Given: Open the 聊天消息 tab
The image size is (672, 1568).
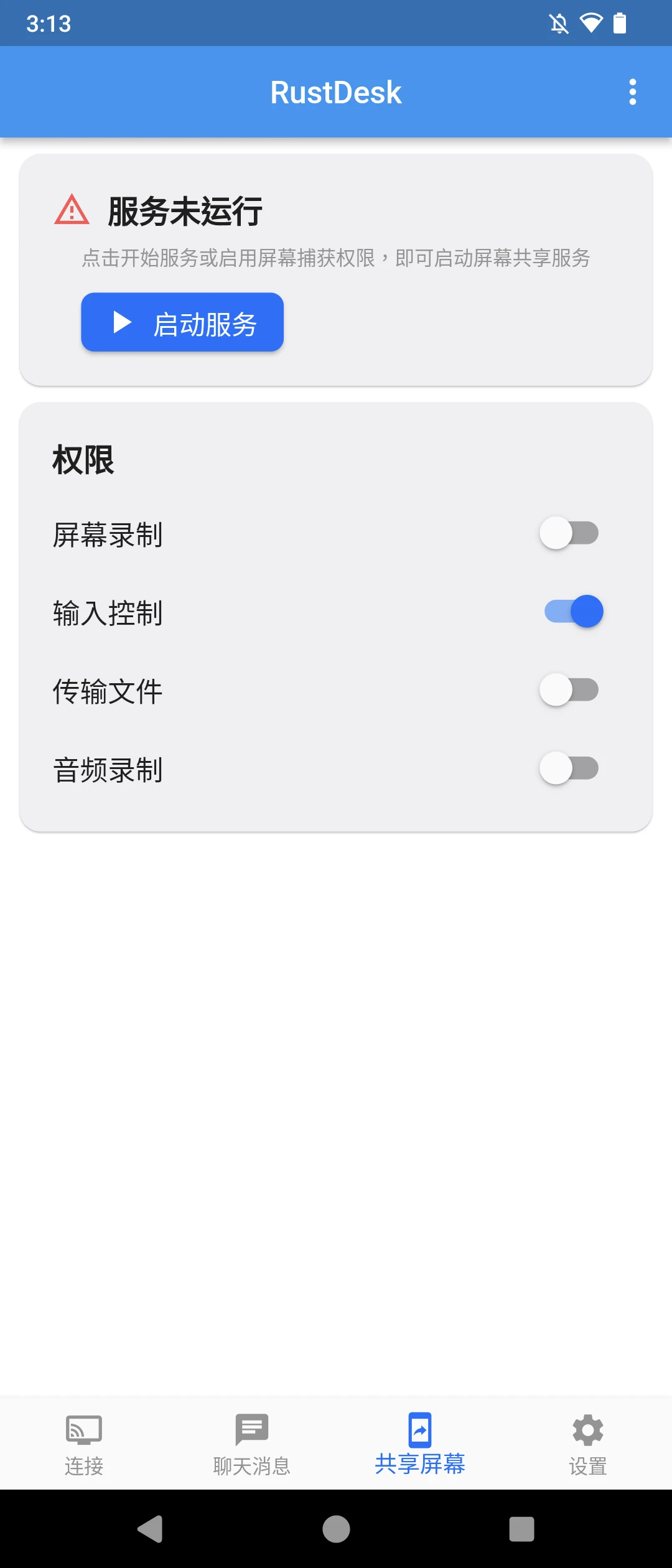Looking at the screenshot, I should [252, 1444].
